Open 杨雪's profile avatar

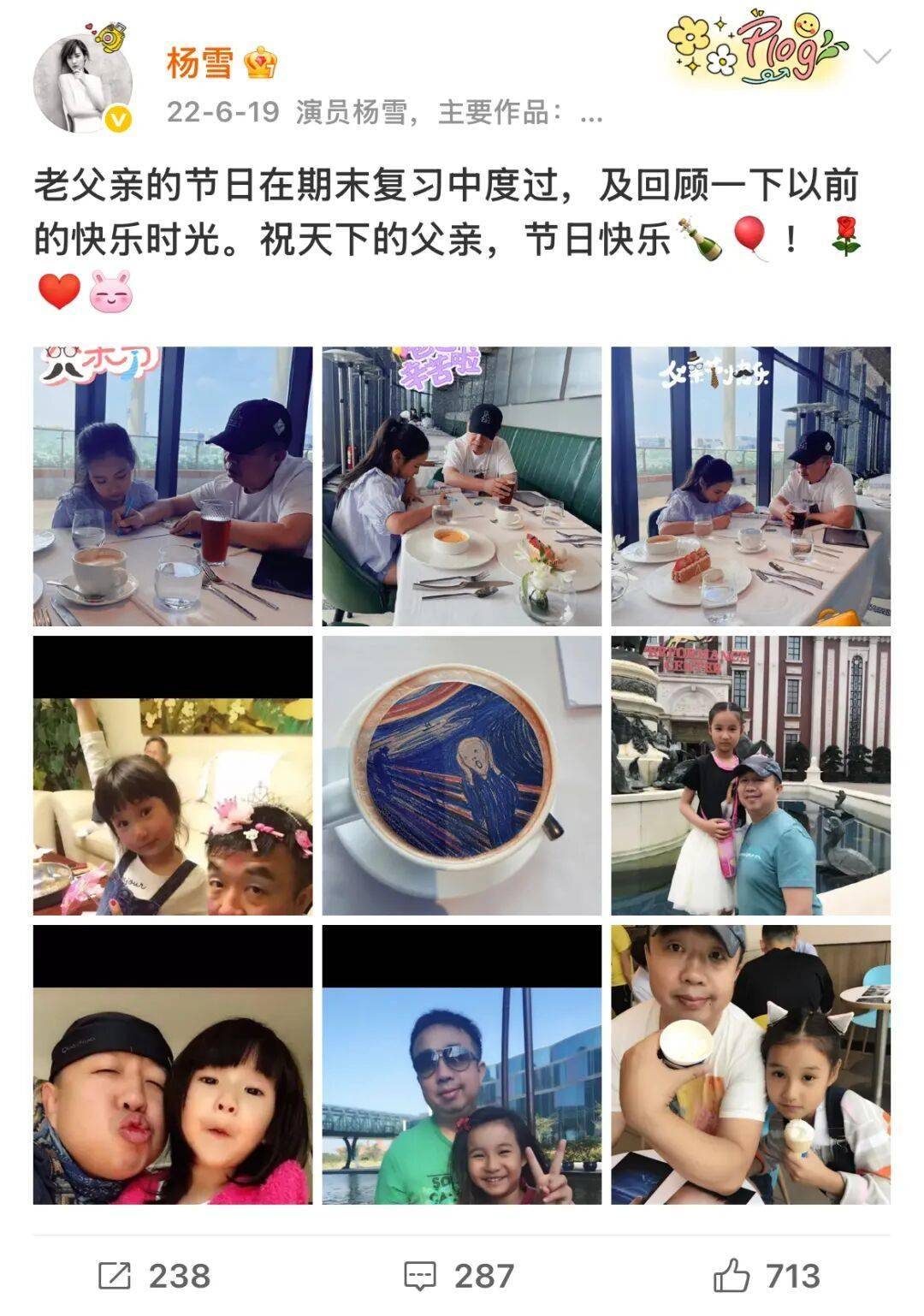click(83, 83)
